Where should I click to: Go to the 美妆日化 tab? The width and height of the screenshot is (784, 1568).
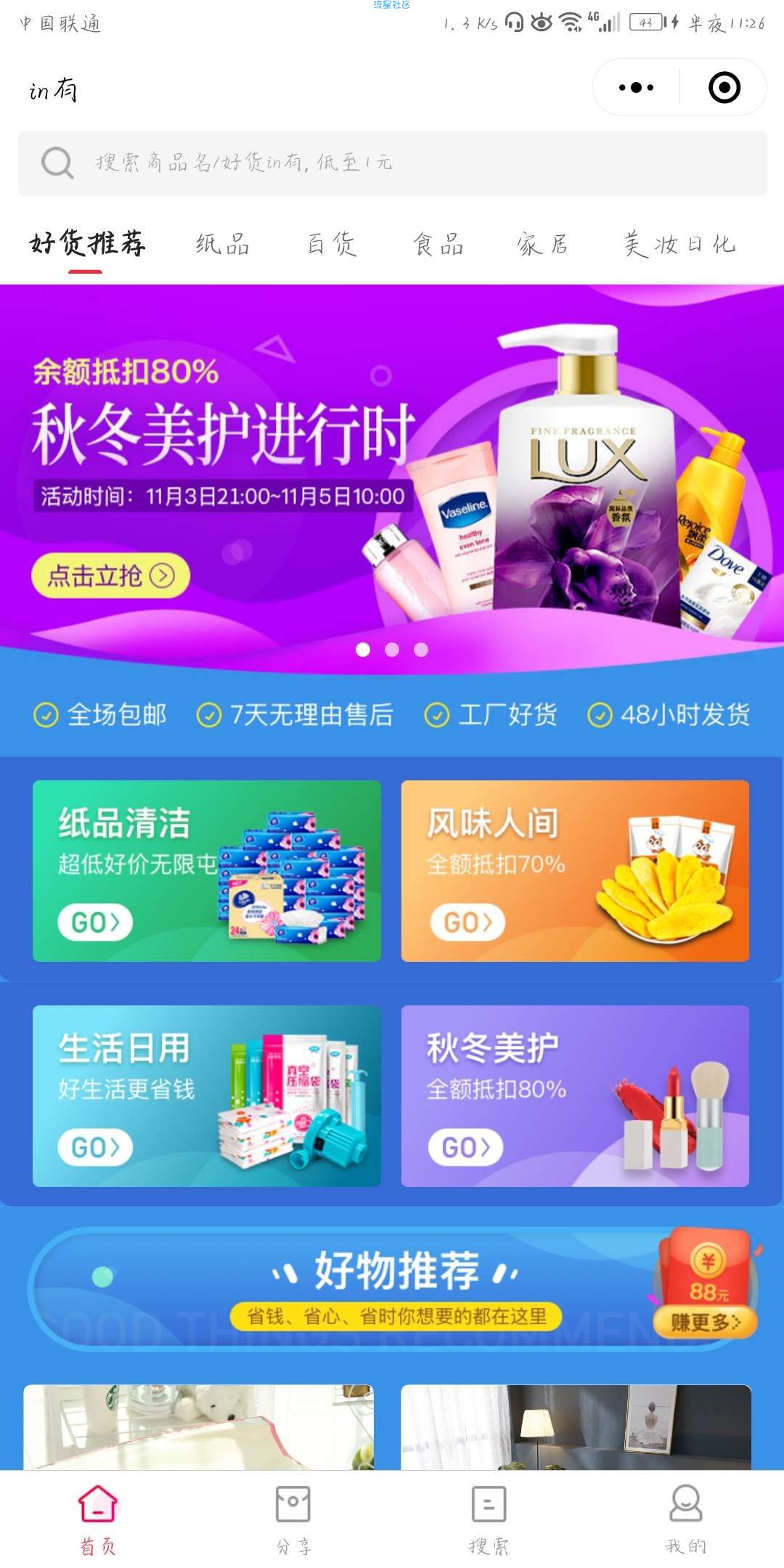click(x=680, y=244)
